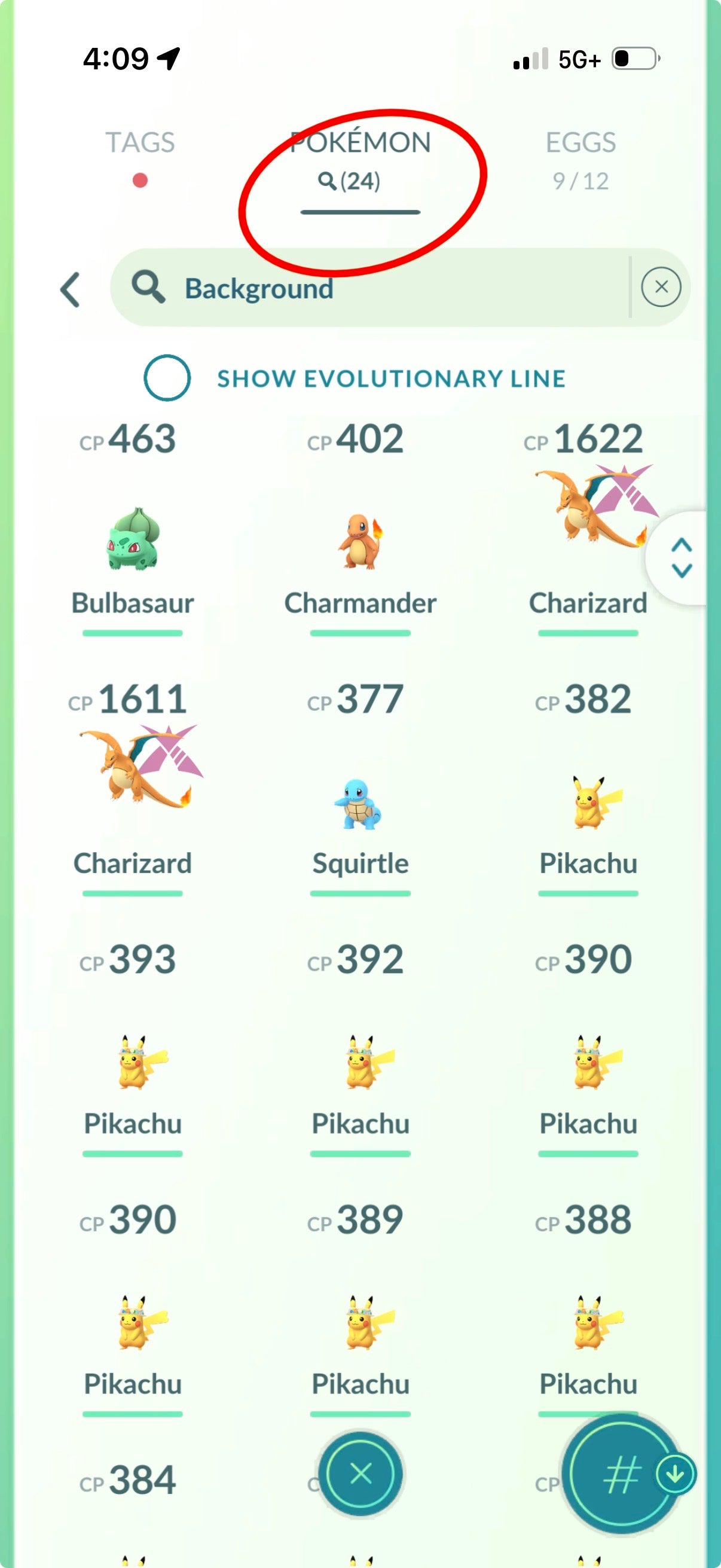Tap the up-down scroll handle
Image resolution: width=721 pixels, height=1568 pixels.
point(682,557)
